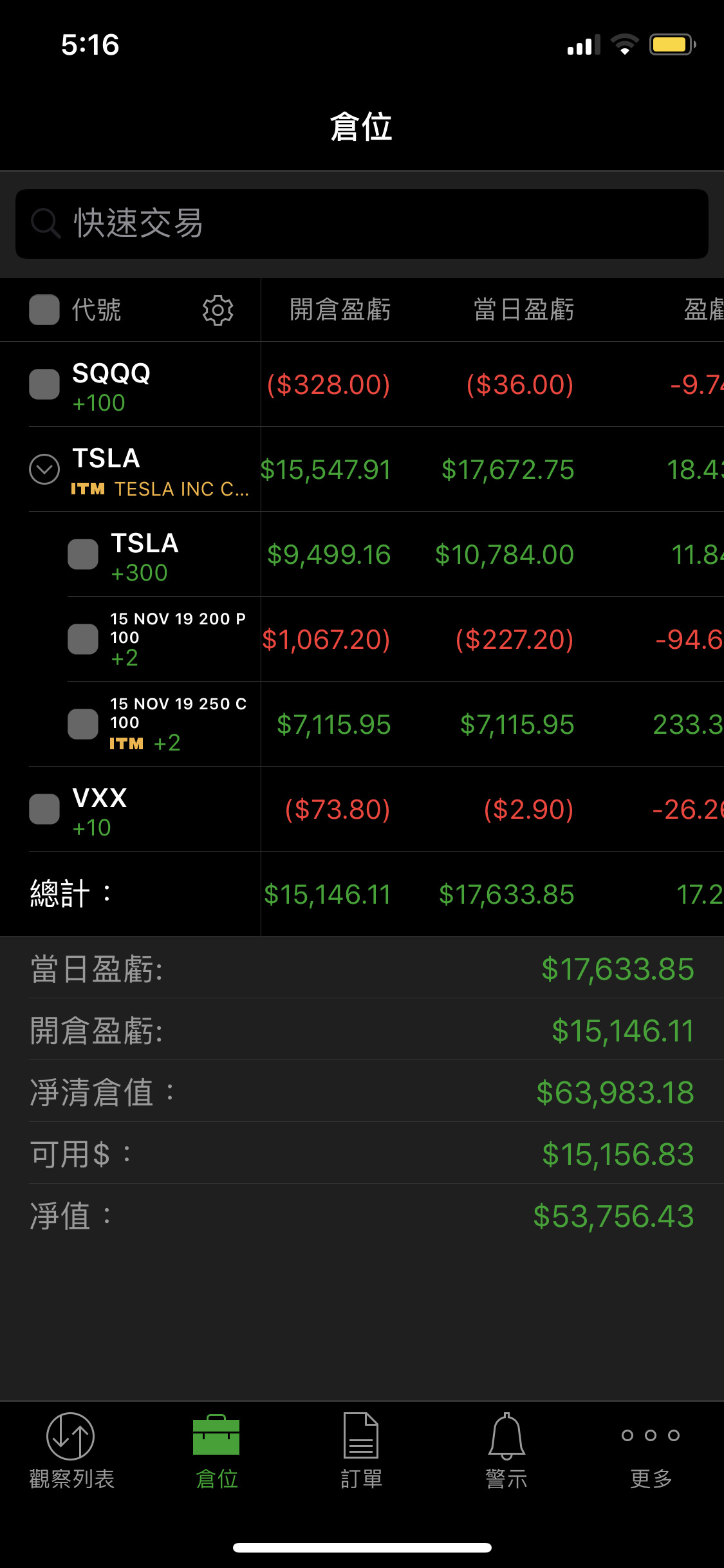Select the SQQQ position checkbox
724x1568 pixels.
pos(44,384)
